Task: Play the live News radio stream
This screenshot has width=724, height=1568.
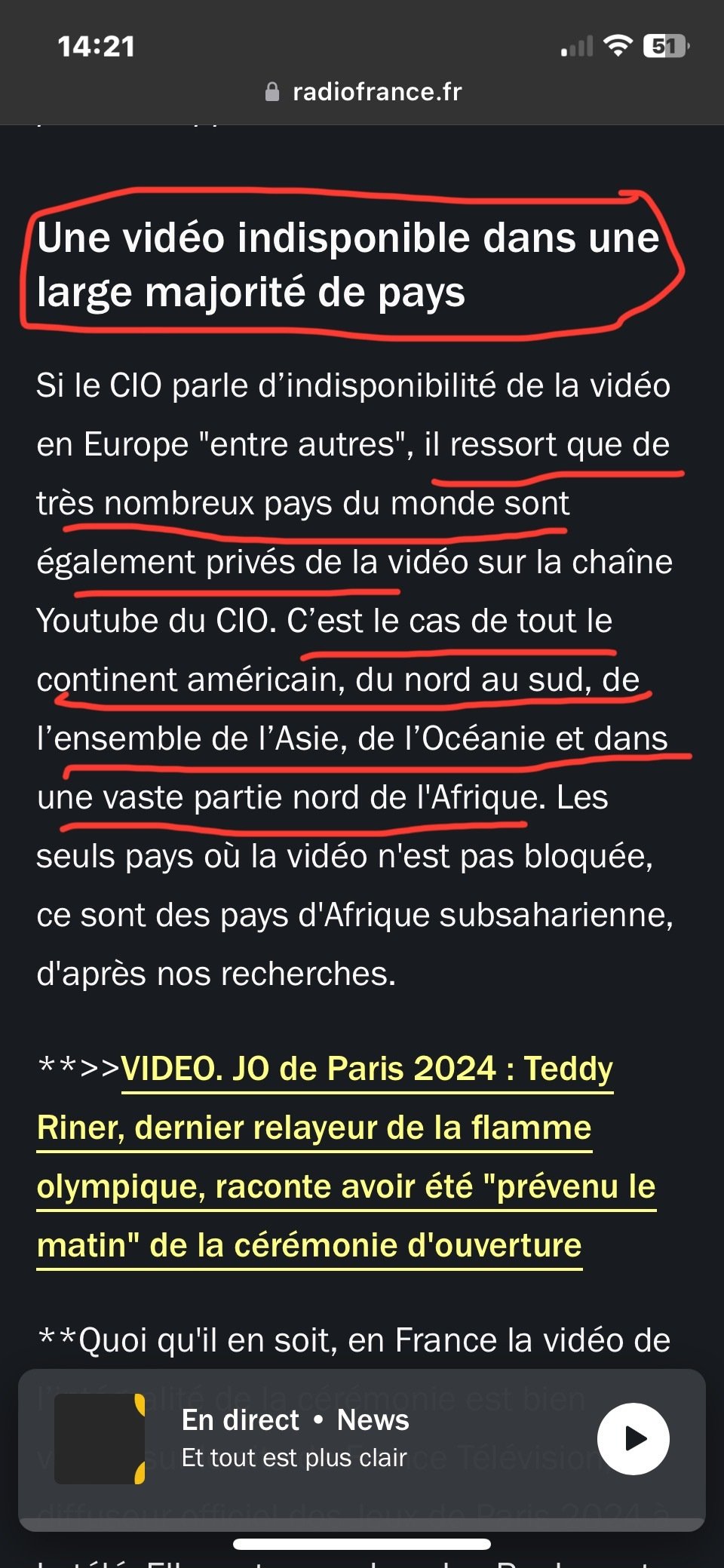Action: [x=633, y=1438]
